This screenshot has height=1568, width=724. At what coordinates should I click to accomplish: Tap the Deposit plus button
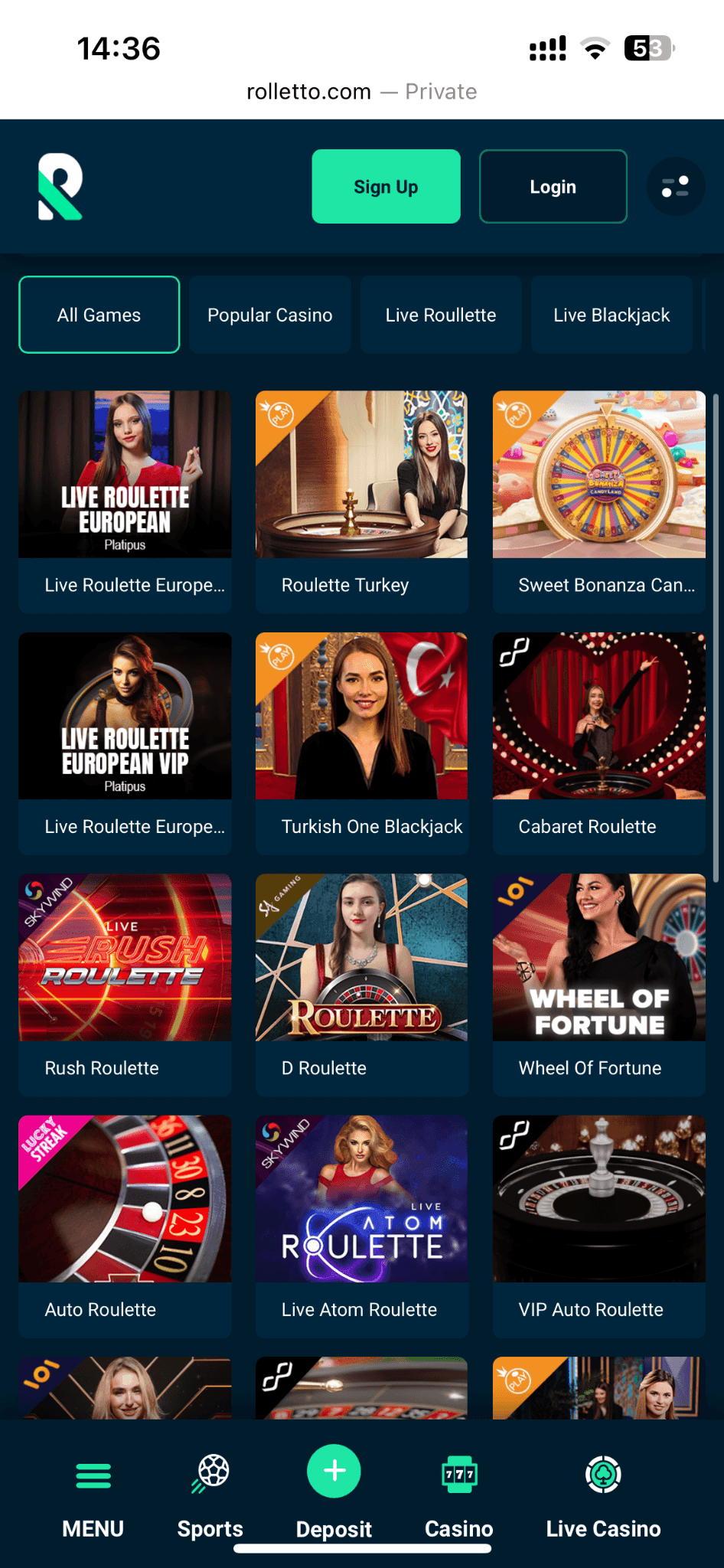pyautogui.click(x=334, y=1472)
